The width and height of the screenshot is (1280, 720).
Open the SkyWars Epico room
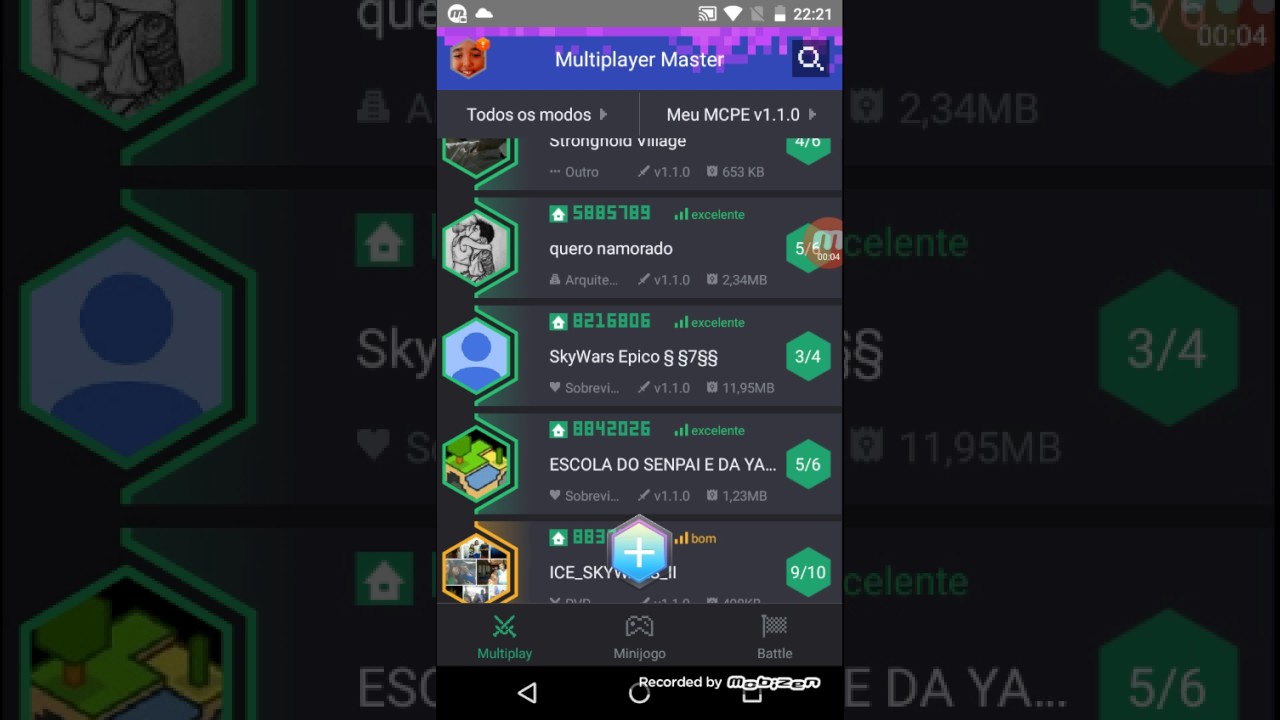[x=640, y=357]
